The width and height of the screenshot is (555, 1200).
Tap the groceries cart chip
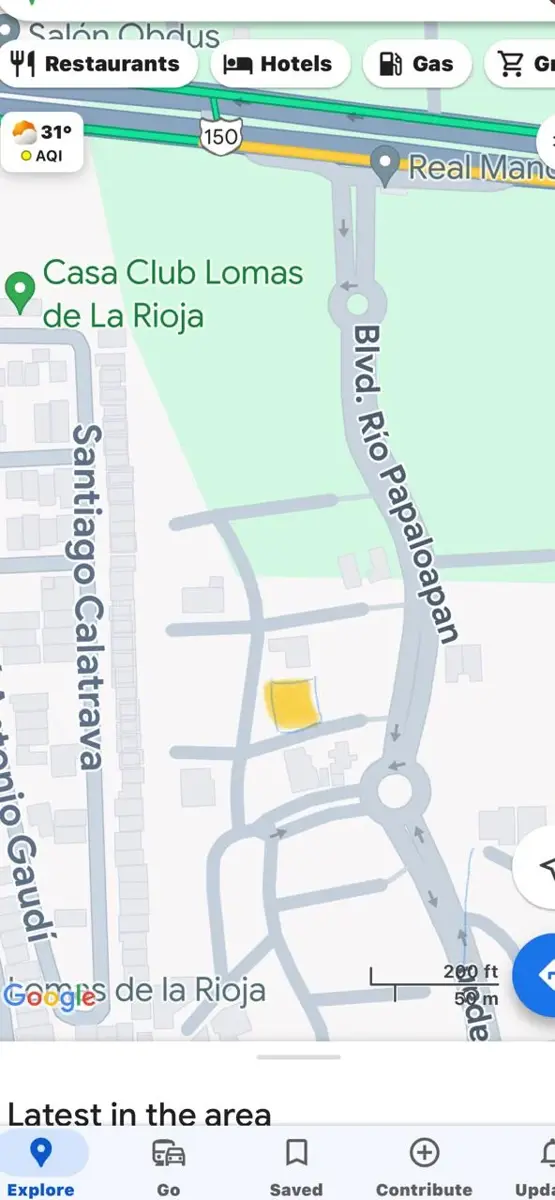520,64
